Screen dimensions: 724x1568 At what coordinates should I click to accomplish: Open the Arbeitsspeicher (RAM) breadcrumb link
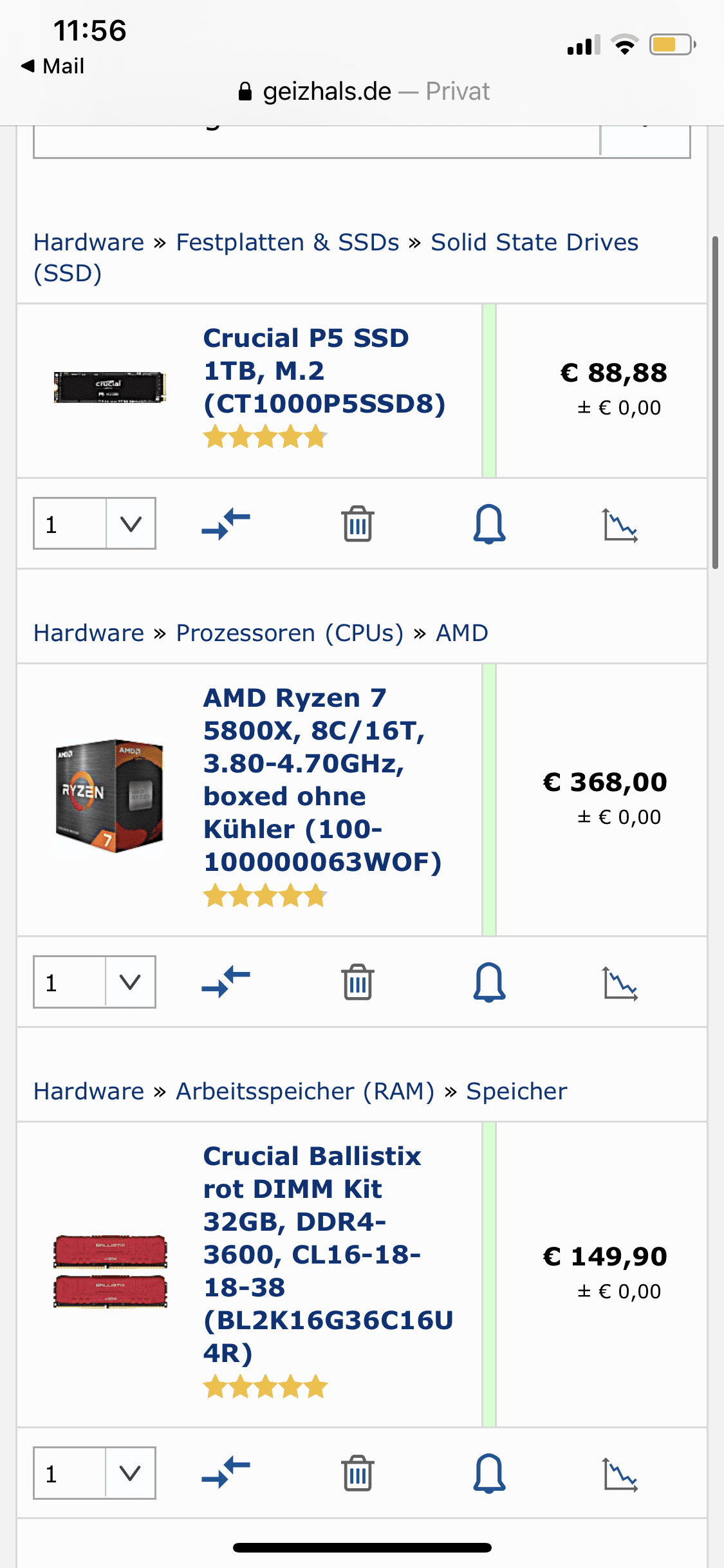(x=305, y=1092)
